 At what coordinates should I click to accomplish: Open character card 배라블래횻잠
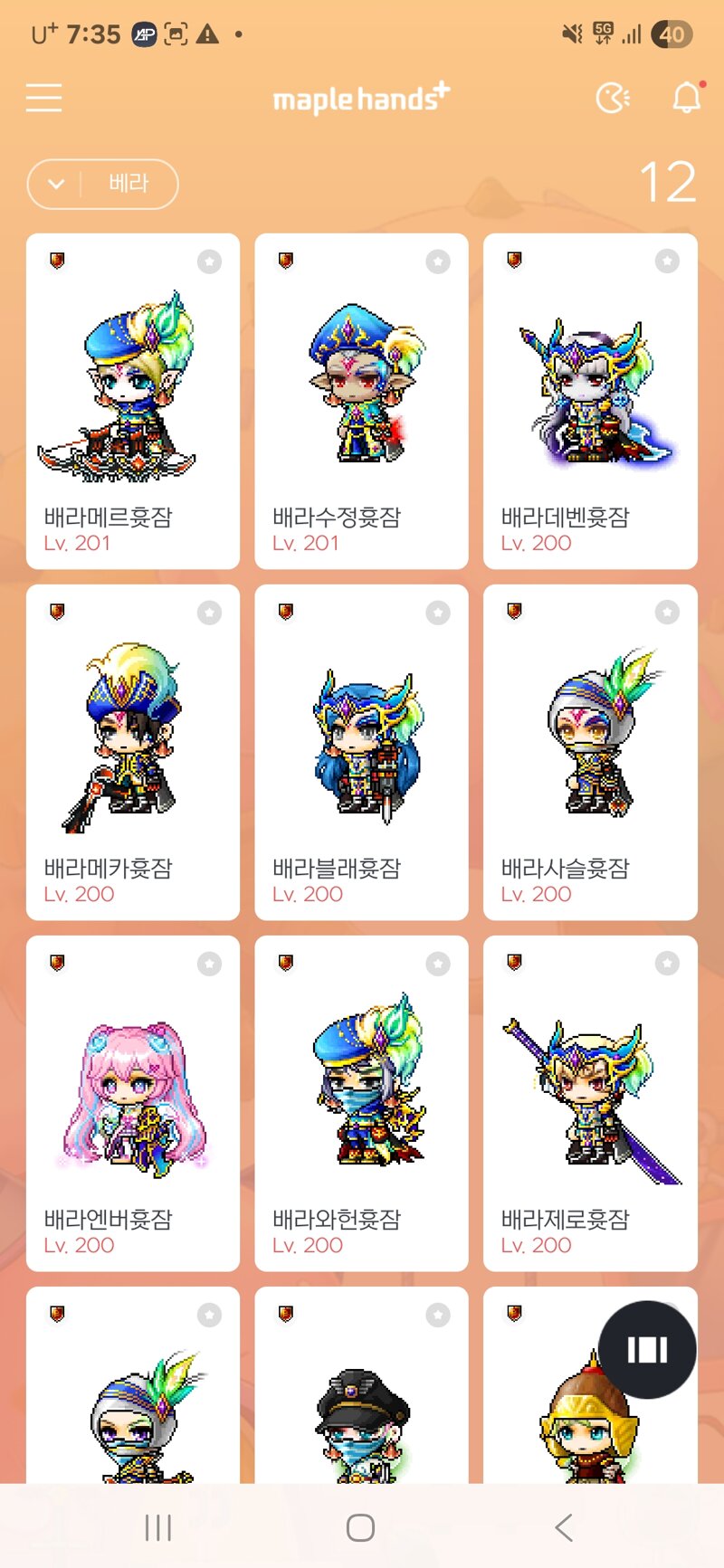point(361,752)
